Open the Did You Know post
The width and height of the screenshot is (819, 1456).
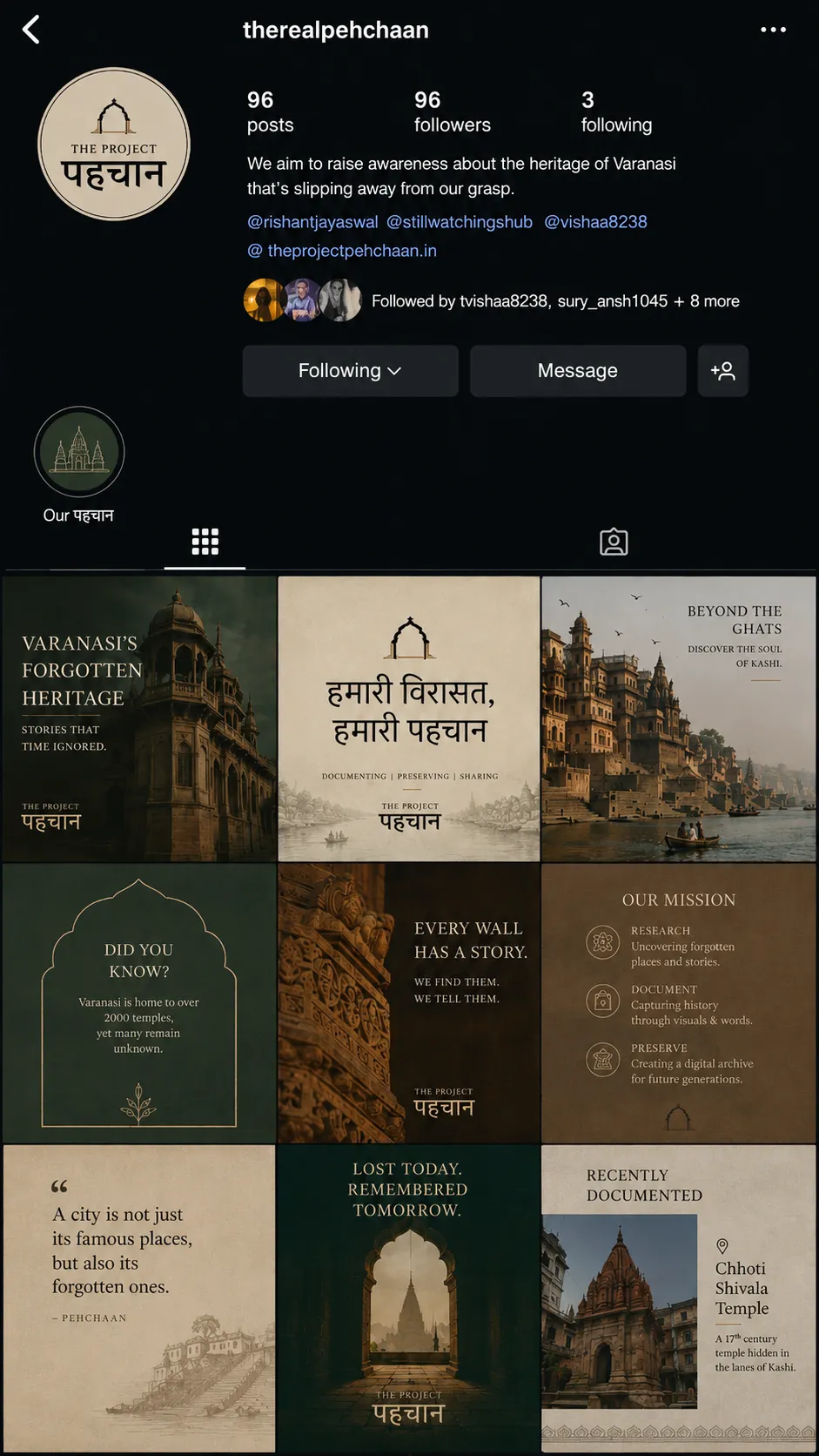(139, 1003)
